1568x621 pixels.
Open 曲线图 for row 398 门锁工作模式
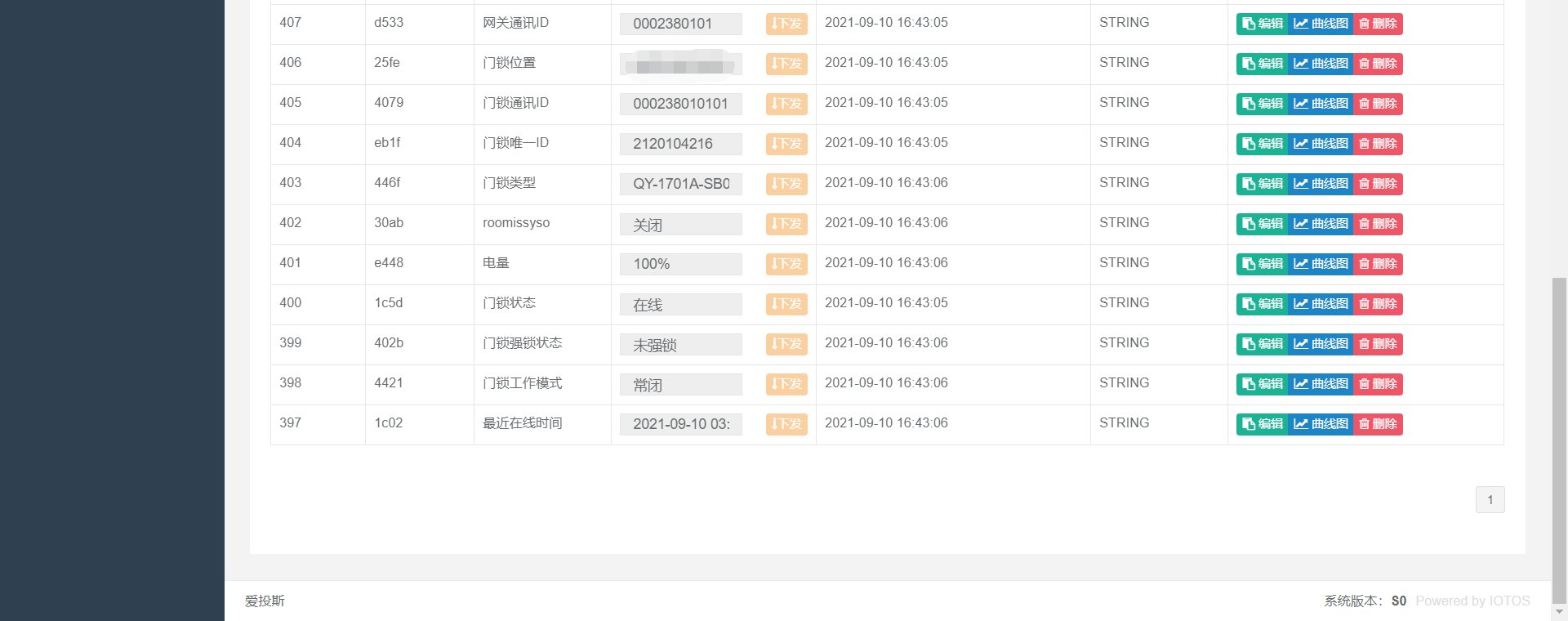tap(1321, 384)
